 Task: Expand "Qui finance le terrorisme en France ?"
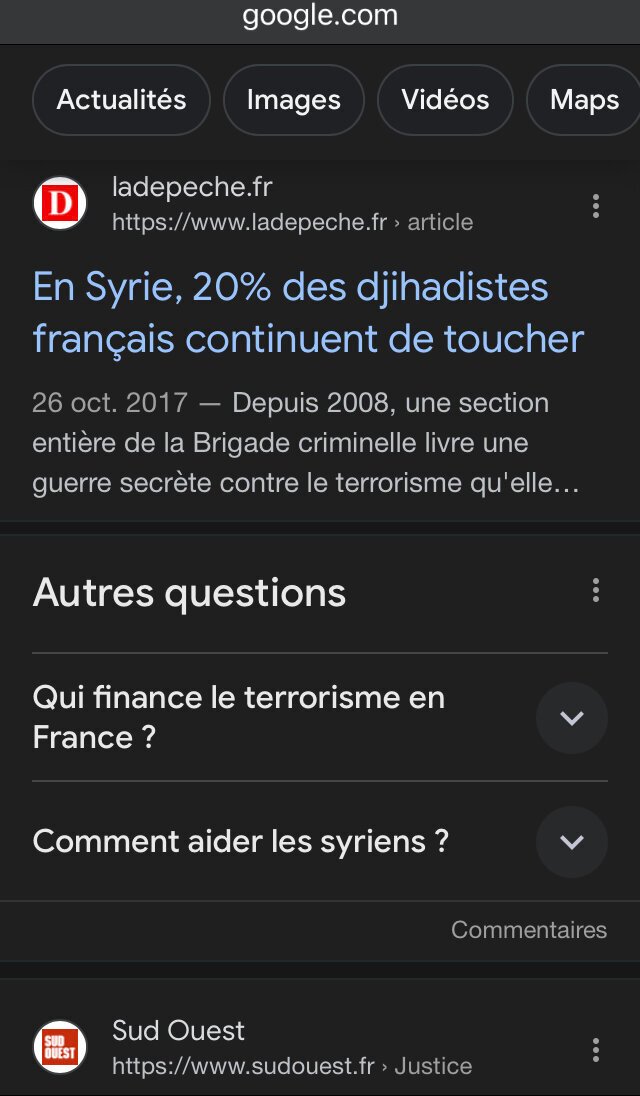pos(571,718)
